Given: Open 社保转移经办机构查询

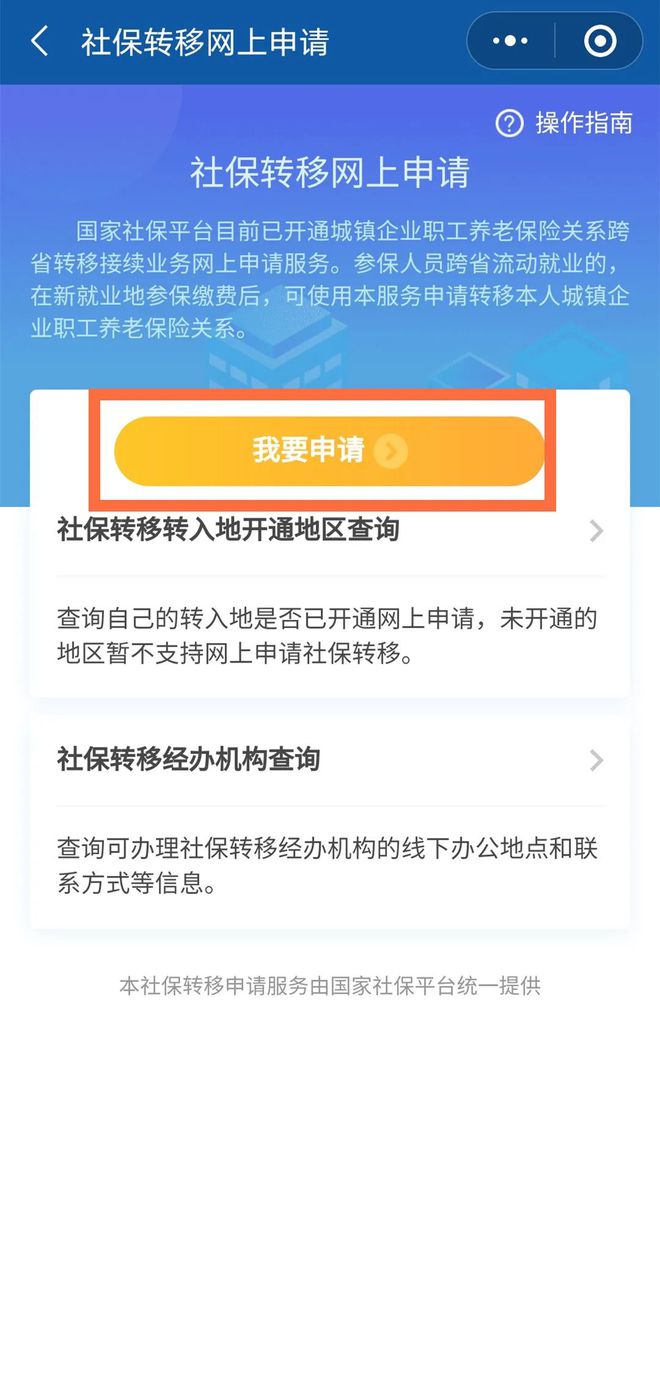Looking at the screenshot, I should [330, 760].
